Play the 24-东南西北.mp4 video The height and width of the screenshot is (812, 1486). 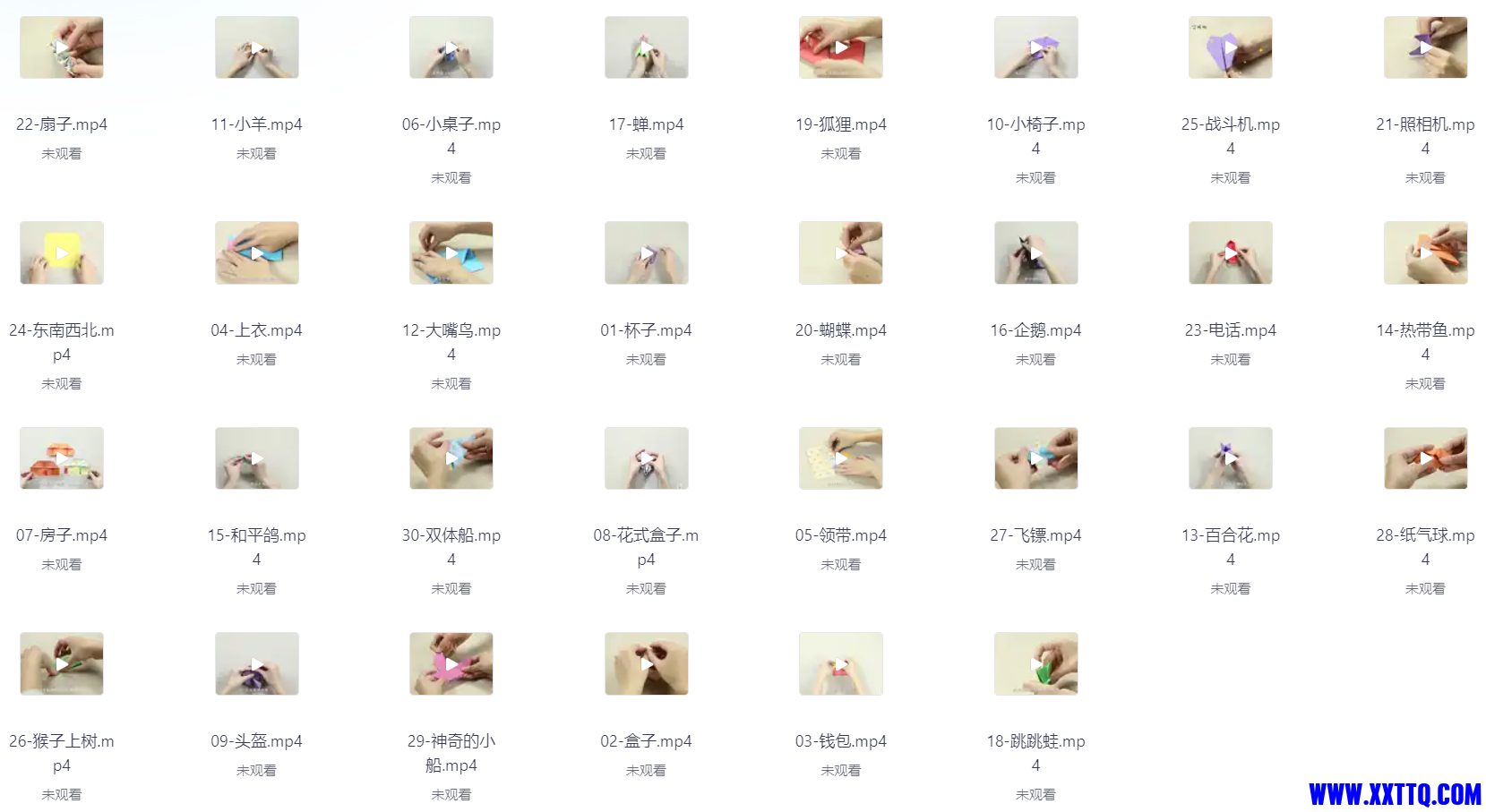pyautogui.click(x=62, y=253)
